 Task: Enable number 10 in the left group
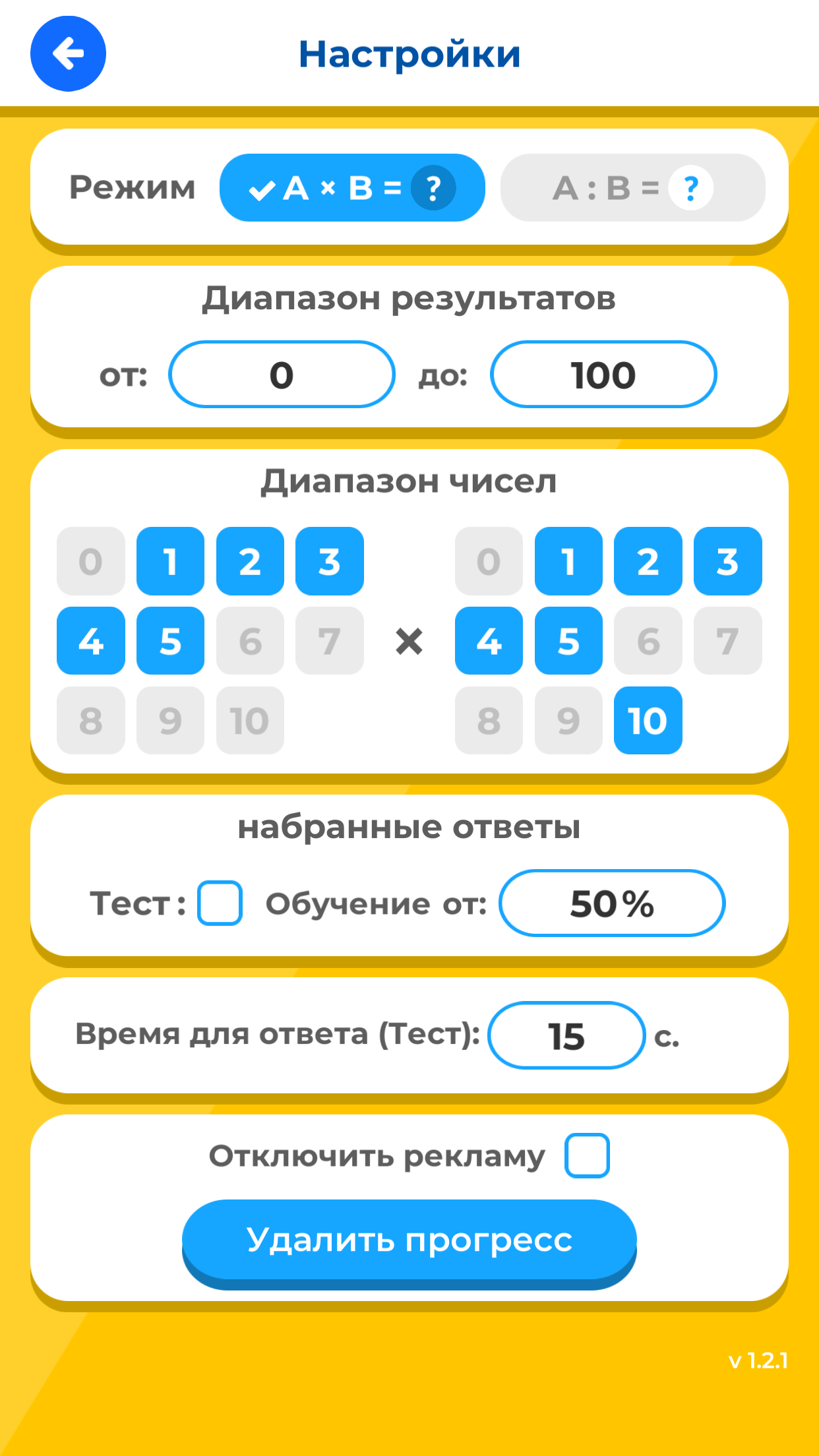point(250,720)
